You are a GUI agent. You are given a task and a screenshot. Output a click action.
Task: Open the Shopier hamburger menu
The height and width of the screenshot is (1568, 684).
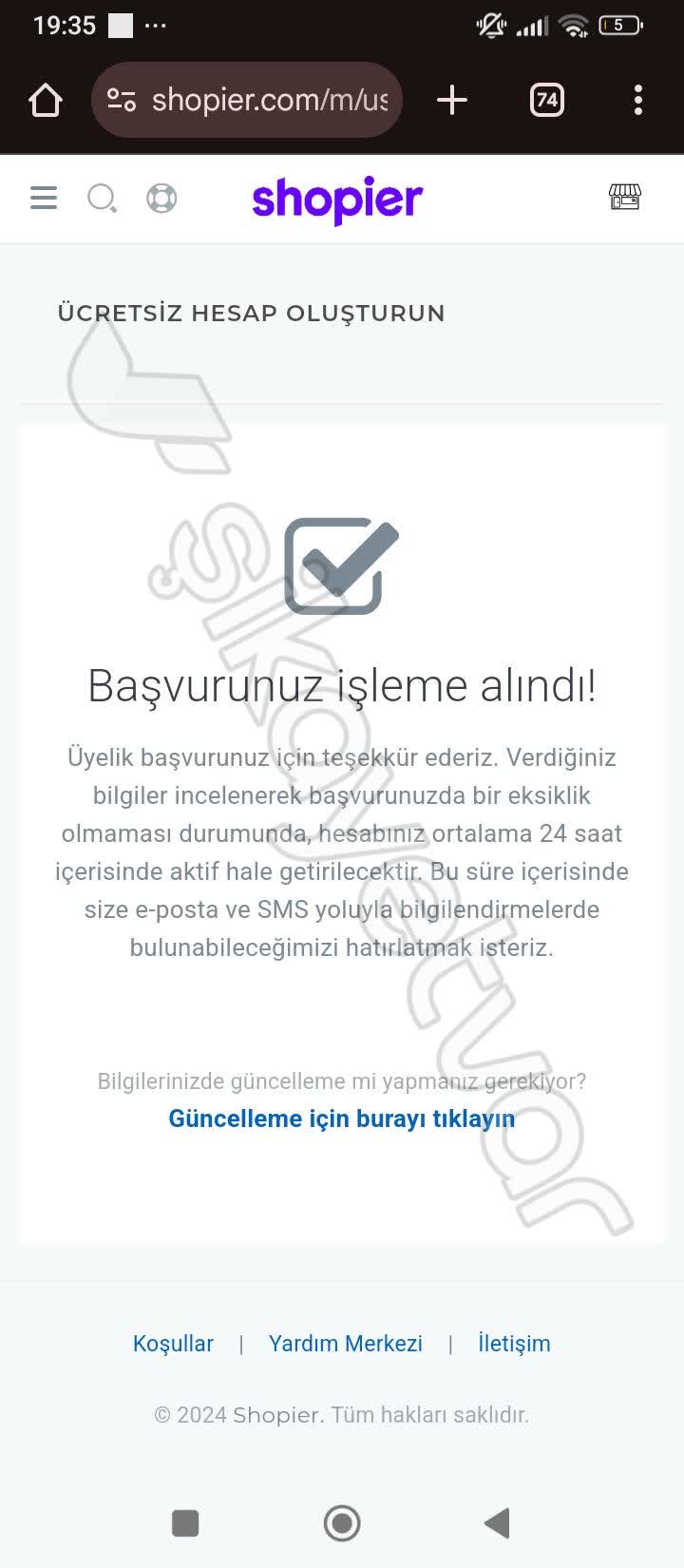pos(43,198)
